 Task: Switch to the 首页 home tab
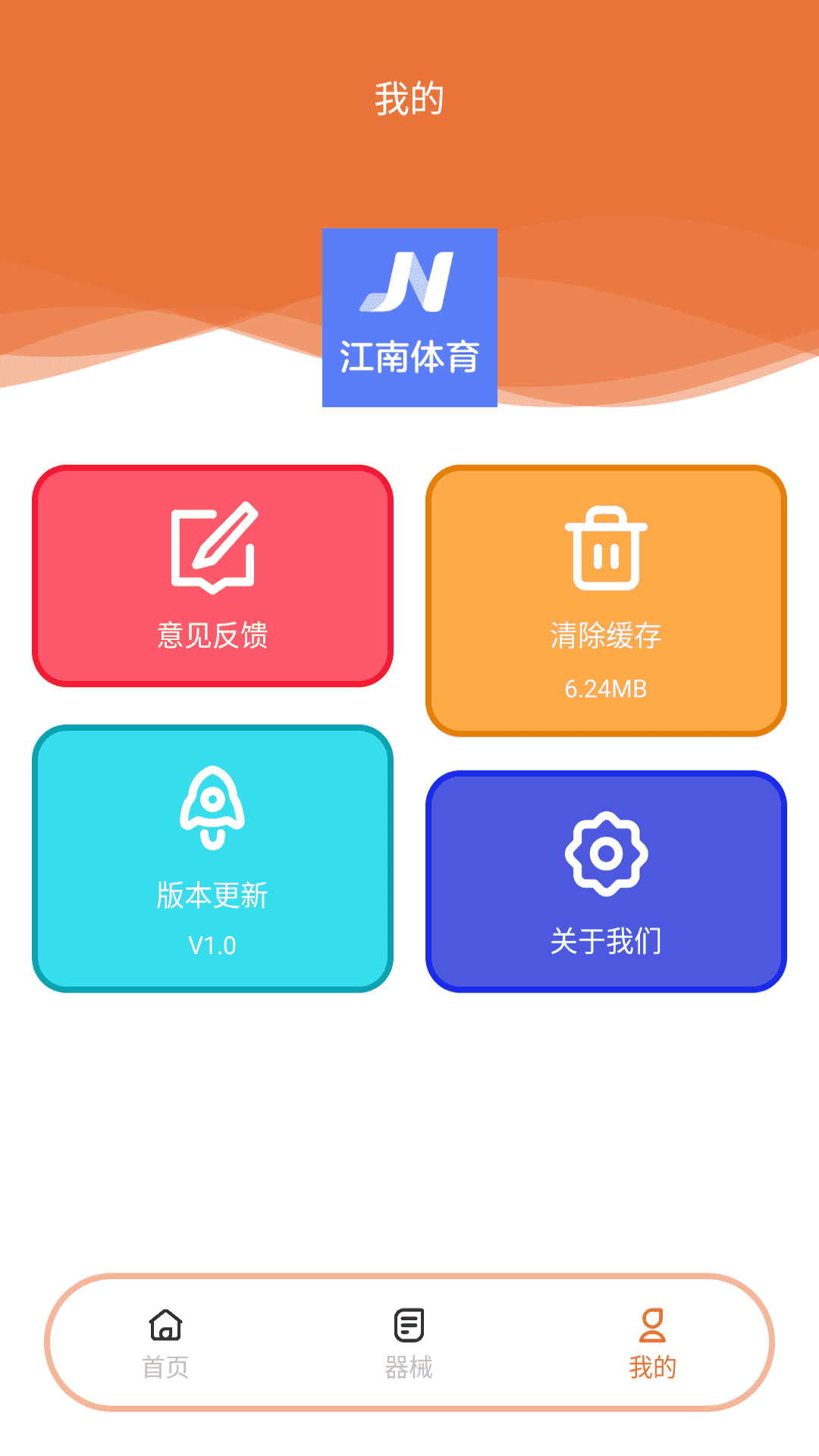pyautogui.click(x=165, y=1342)
